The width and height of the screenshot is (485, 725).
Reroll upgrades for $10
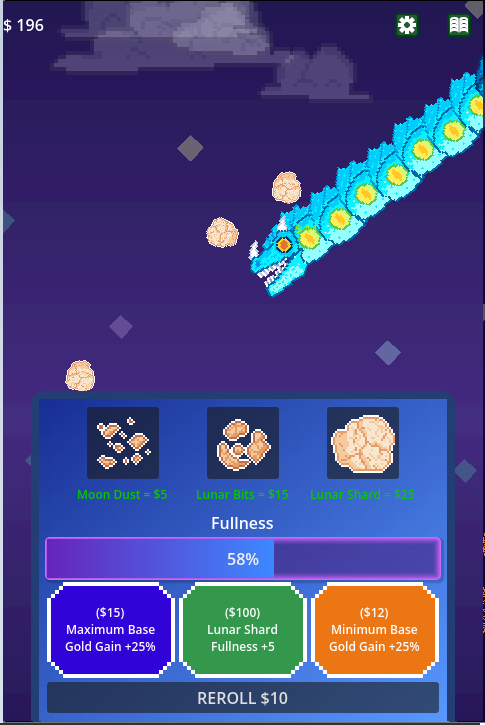pos(243,698)
